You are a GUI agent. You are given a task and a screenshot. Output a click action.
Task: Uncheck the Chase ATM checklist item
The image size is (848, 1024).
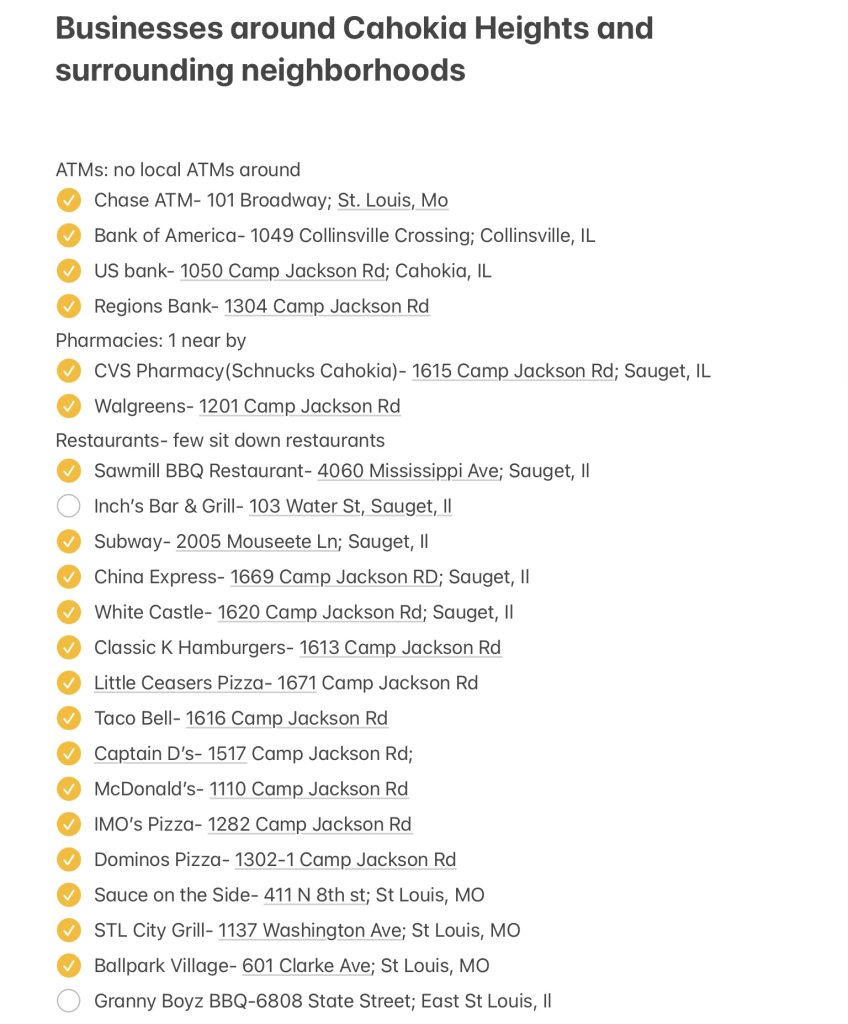[x=68, y=200]
